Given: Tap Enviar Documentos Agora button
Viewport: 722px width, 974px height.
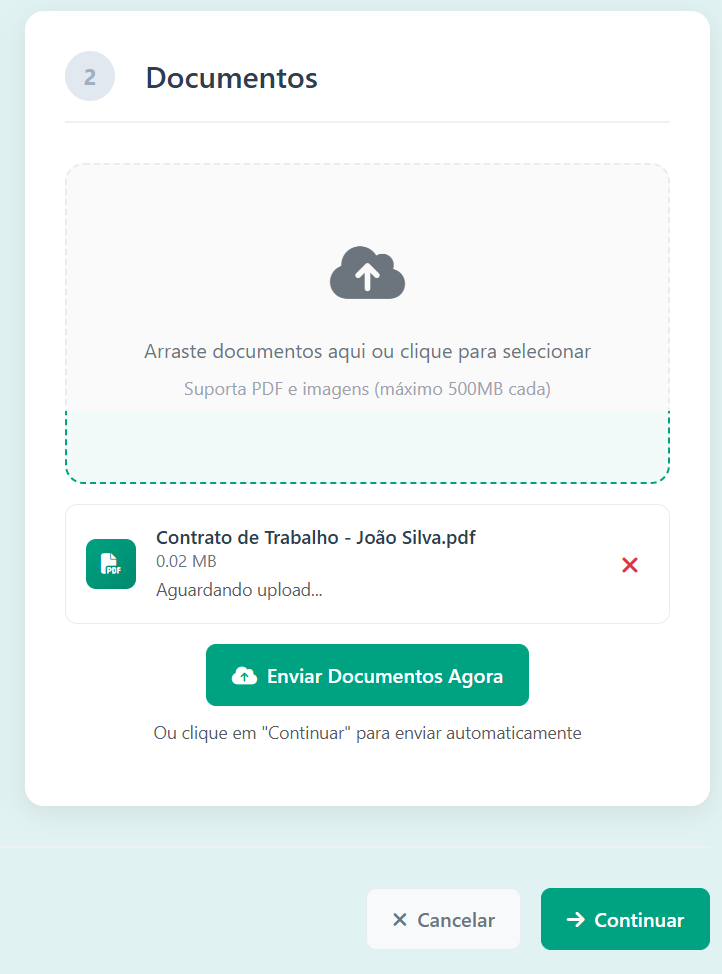Looking at the screenshot, I should click(x=367, y=676).
